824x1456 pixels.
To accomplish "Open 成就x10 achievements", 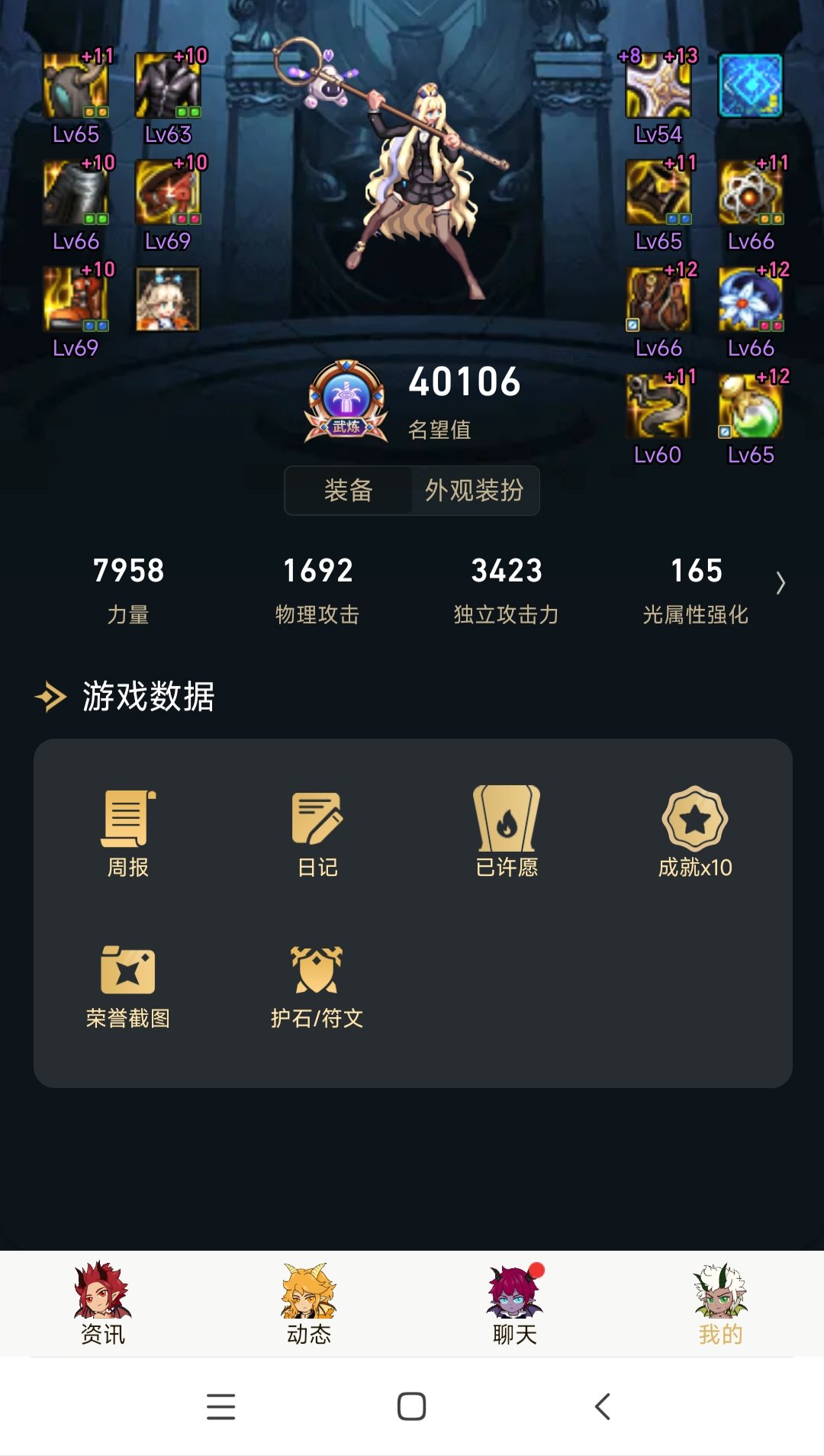I will click(695, 834).
